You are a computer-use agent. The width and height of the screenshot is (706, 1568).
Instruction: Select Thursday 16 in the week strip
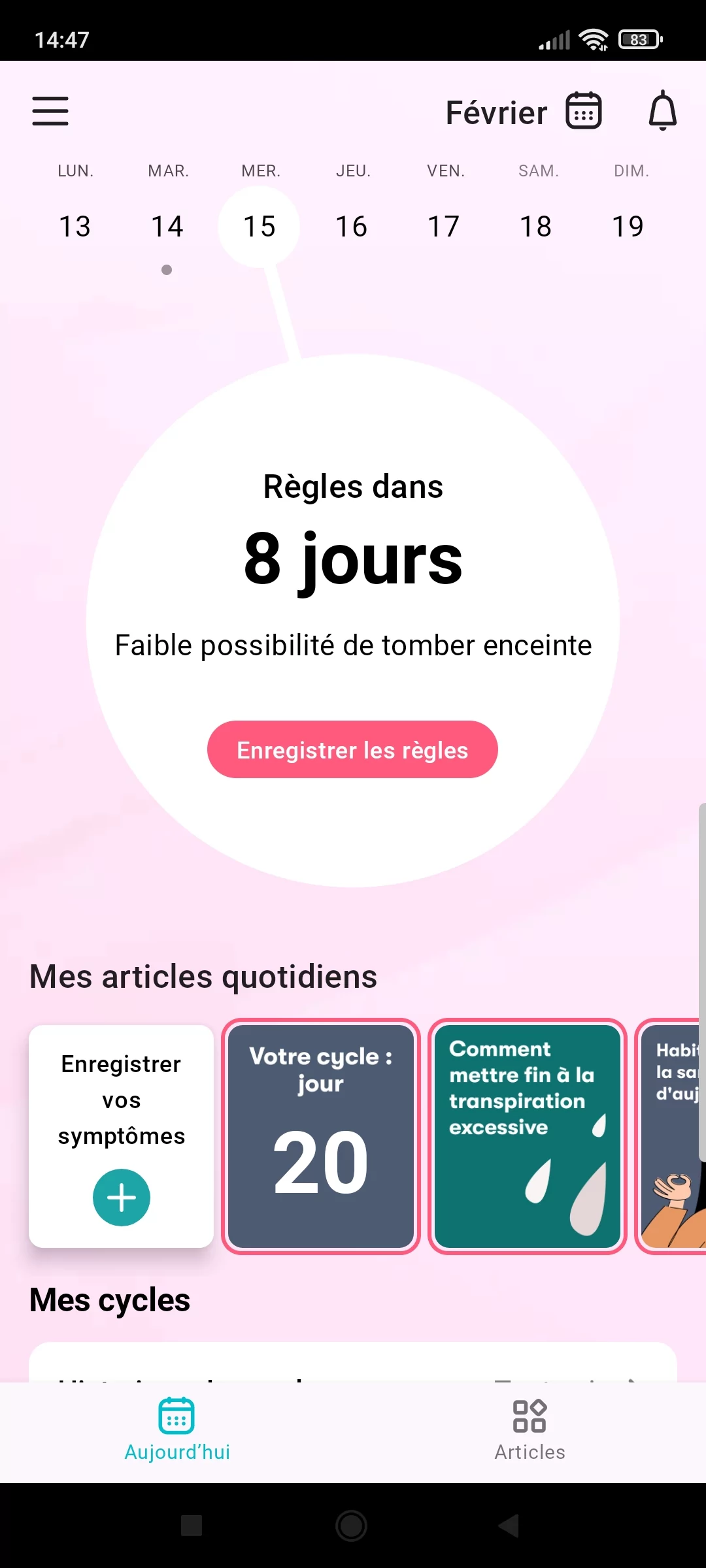(352, 227)
